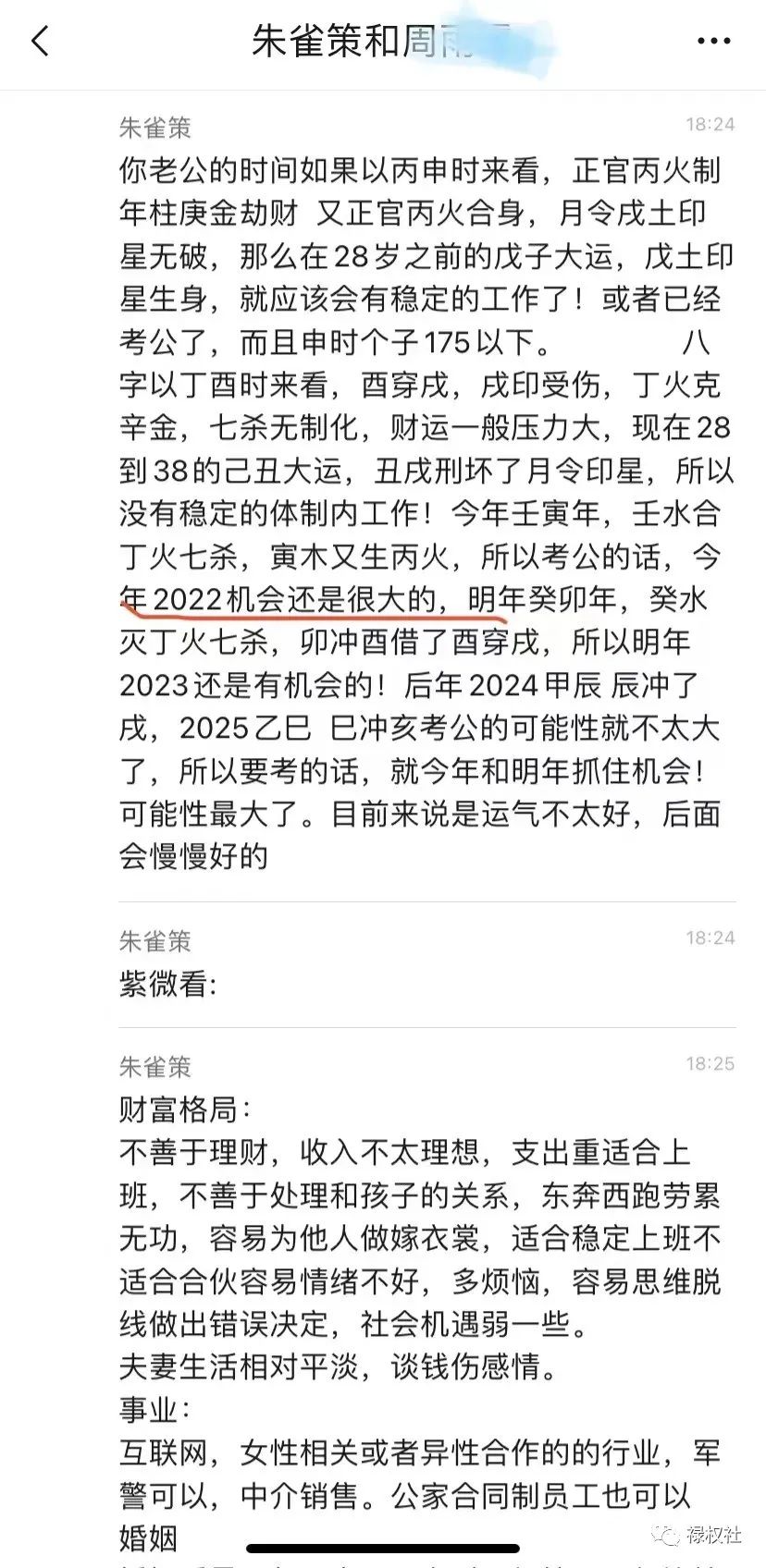Go back from the chat history
The width and height of the screenshot is (766, 1568).
pyautogui.click(x=40, y=42)
